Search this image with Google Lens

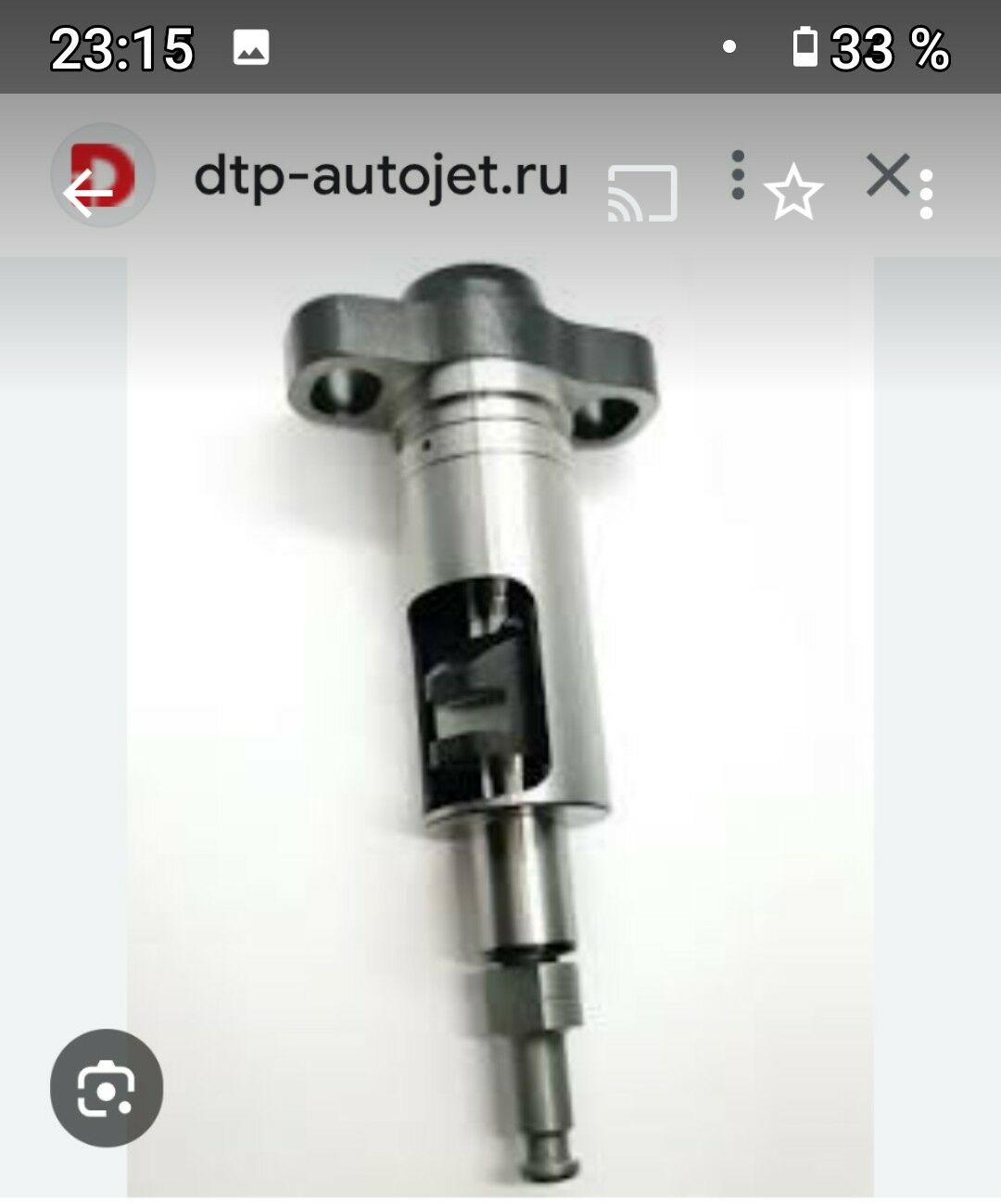click(x=107, y=1088)
